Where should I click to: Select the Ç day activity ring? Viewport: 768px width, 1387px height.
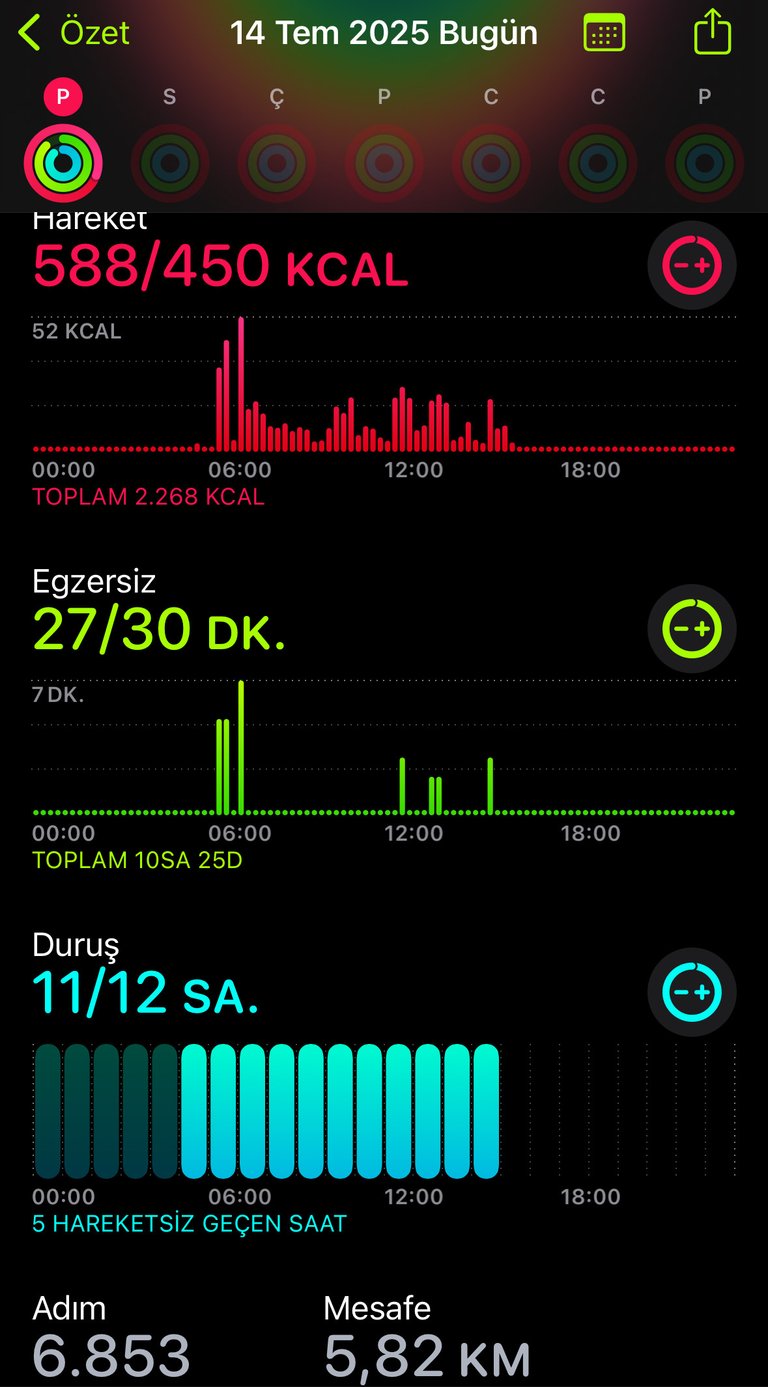[277, 163]
